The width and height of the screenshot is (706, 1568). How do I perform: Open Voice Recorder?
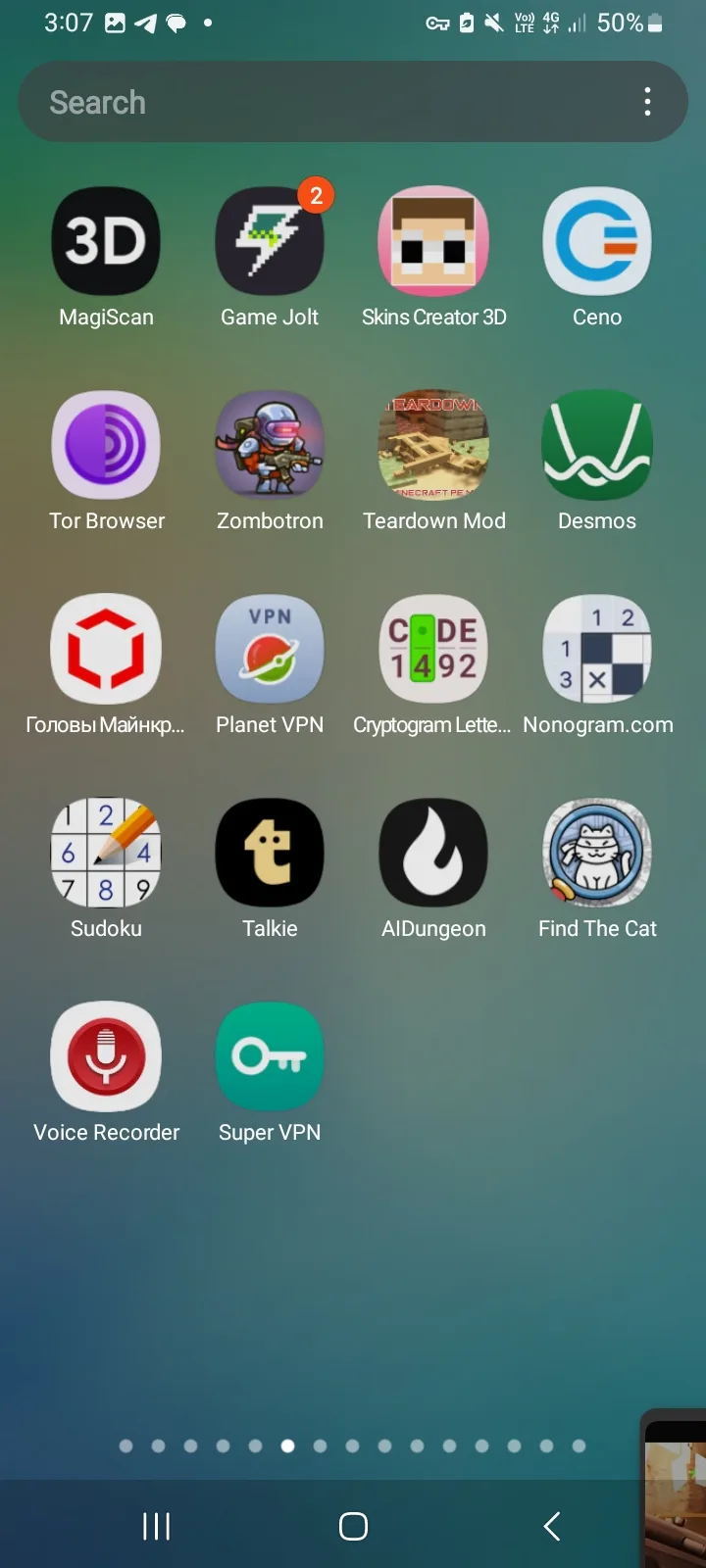106,1057
